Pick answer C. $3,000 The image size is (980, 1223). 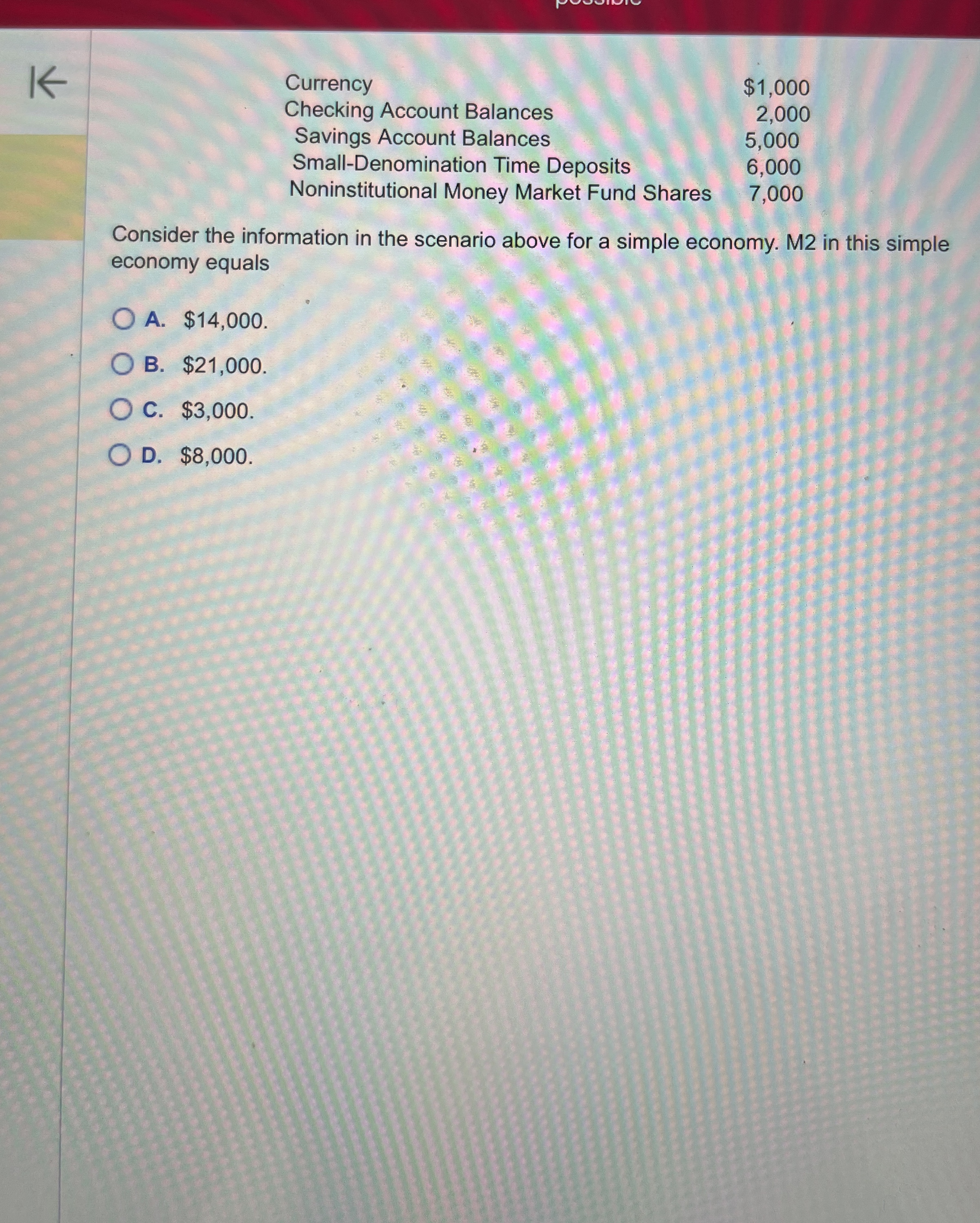pyautogui.click(x=121, y=409)
